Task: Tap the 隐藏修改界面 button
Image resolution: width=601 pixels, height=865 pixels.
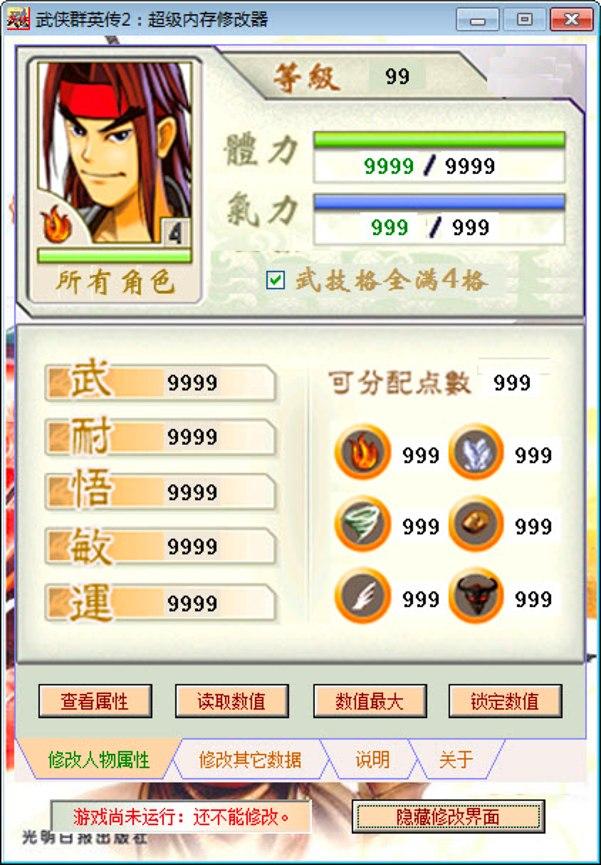Action: pyautogui.click(x=448, y=817)
